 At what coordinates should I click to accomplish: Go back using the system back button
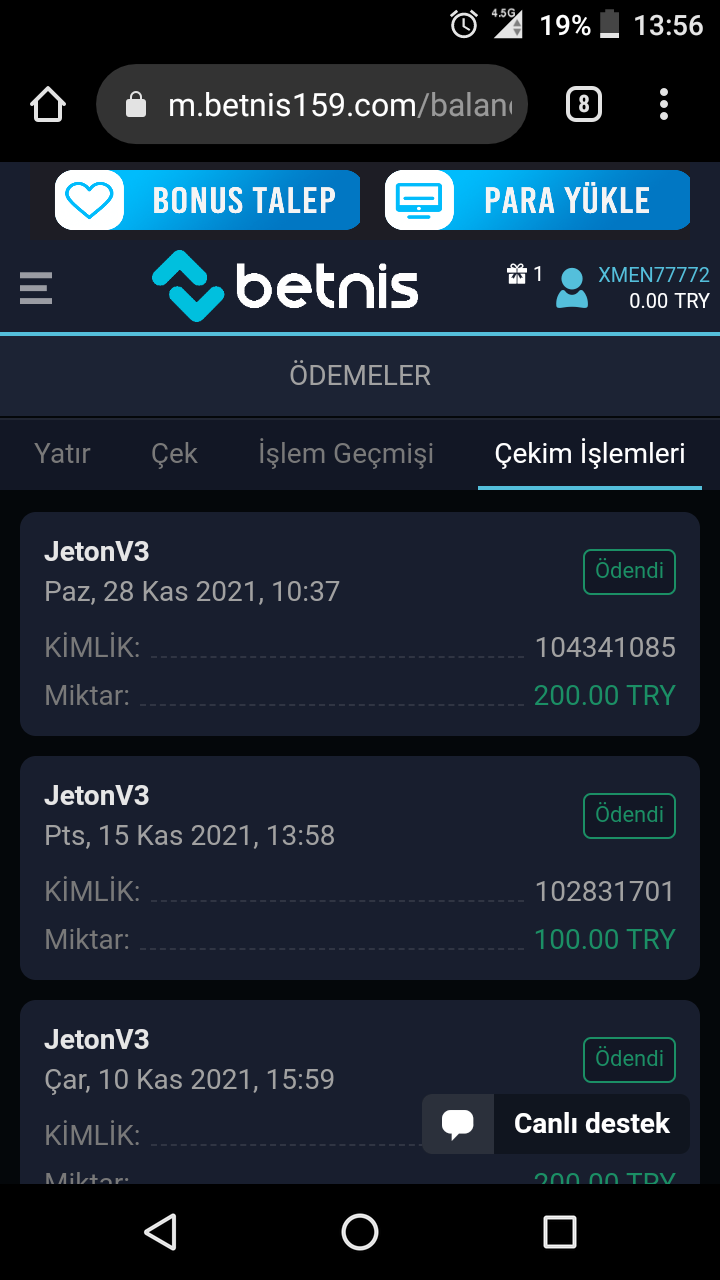161,1232
